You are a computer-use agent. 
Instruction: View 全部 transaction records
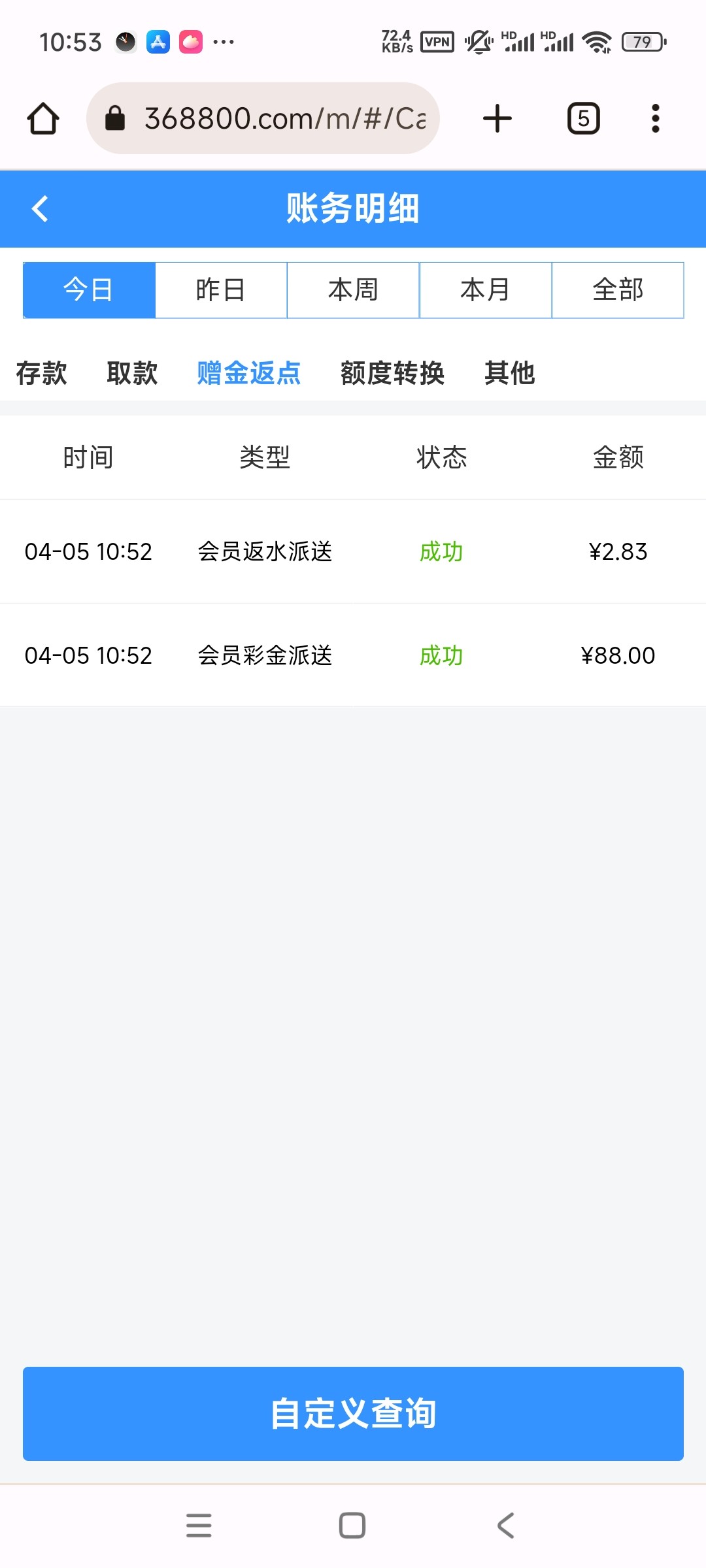[x=618, y=290]
